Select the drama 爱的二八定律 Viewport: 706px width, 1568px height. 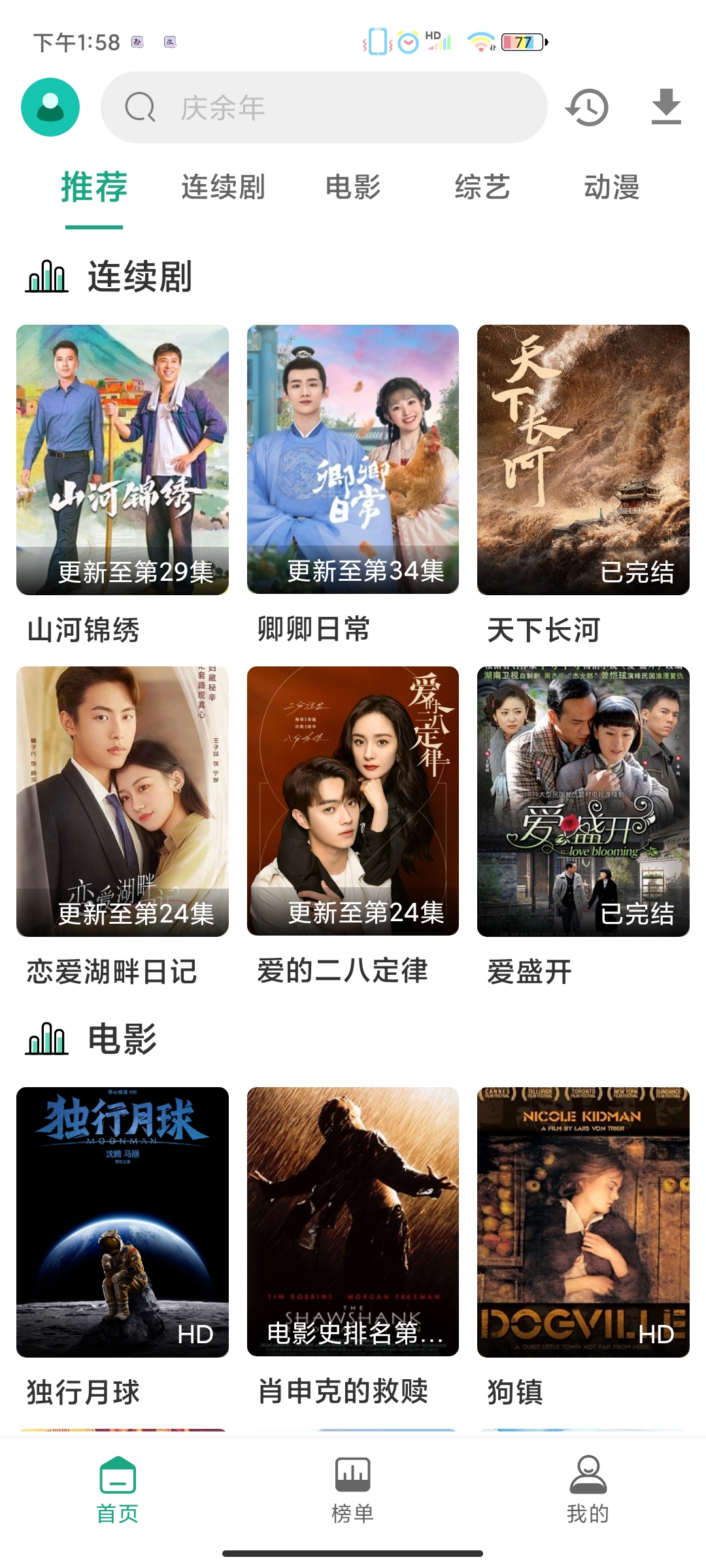[x=353, y=801]
